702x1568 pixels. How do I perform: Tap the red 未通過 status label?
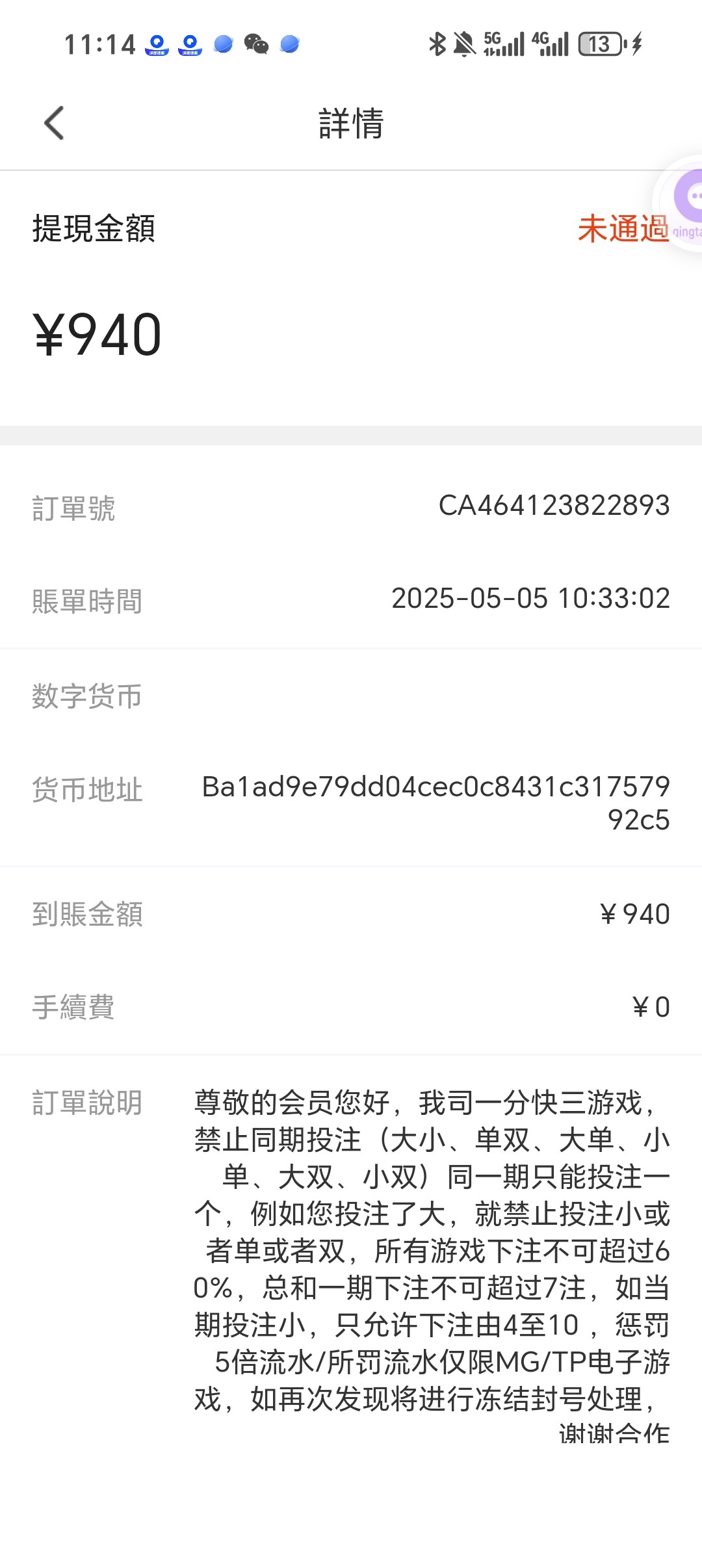623,229
